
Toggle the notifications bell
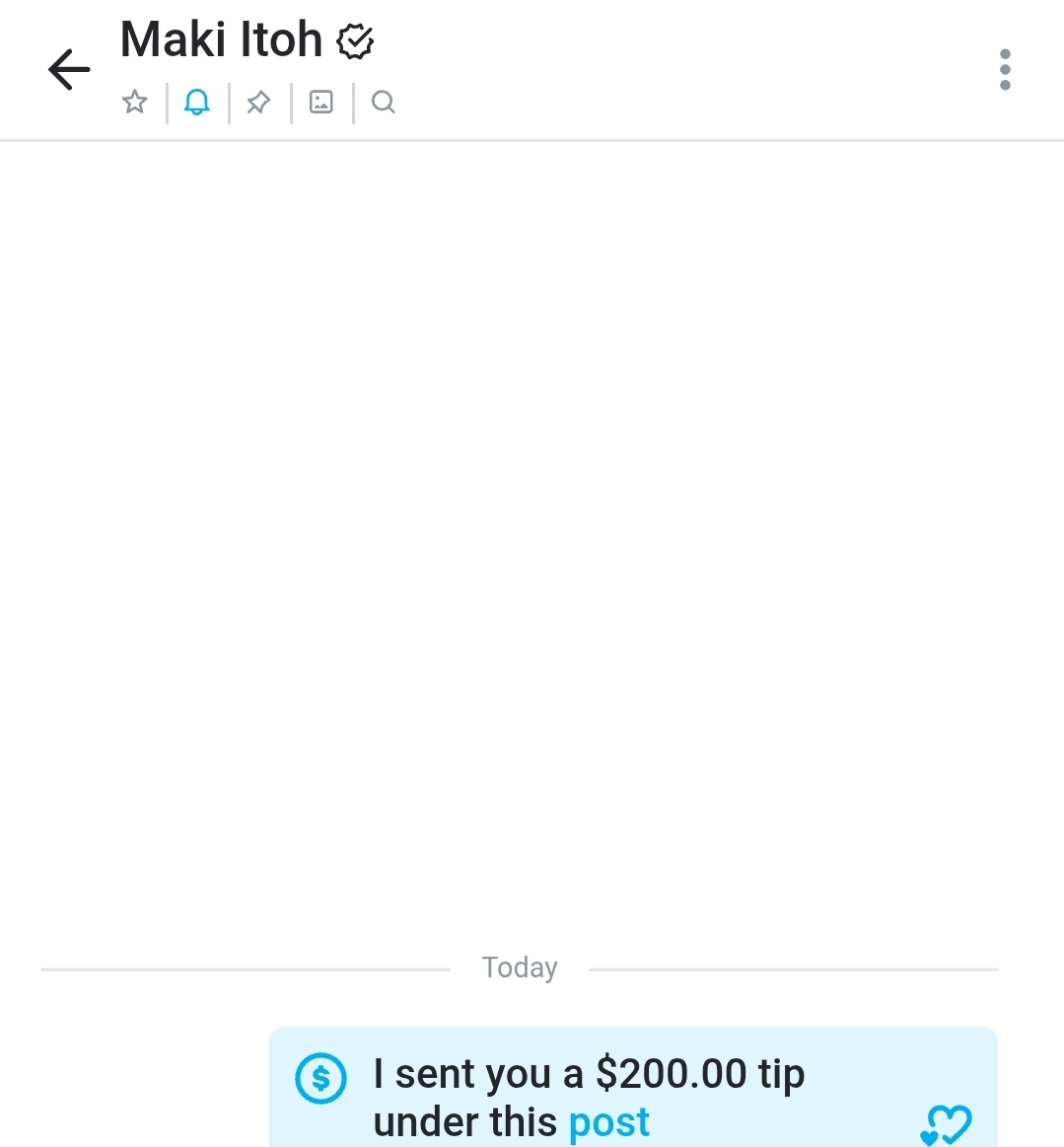(197, 102)
